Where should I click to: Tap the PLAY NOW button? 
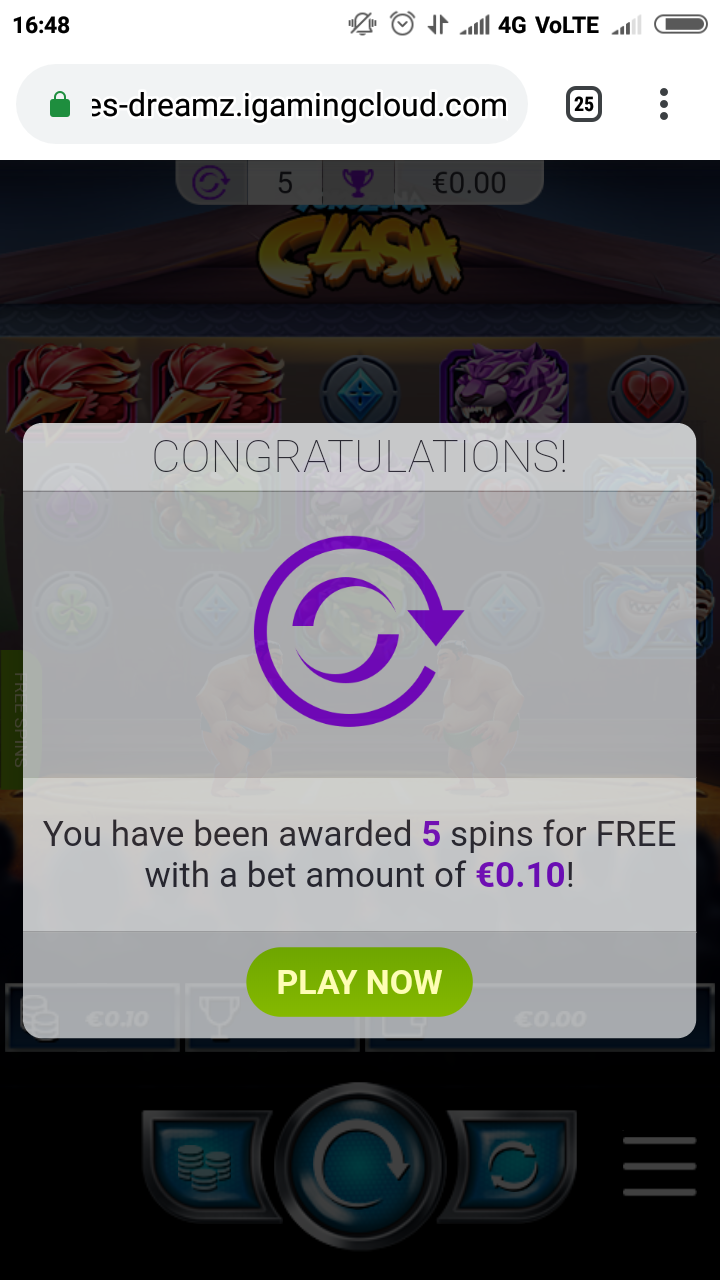click(x=359, y=982)
